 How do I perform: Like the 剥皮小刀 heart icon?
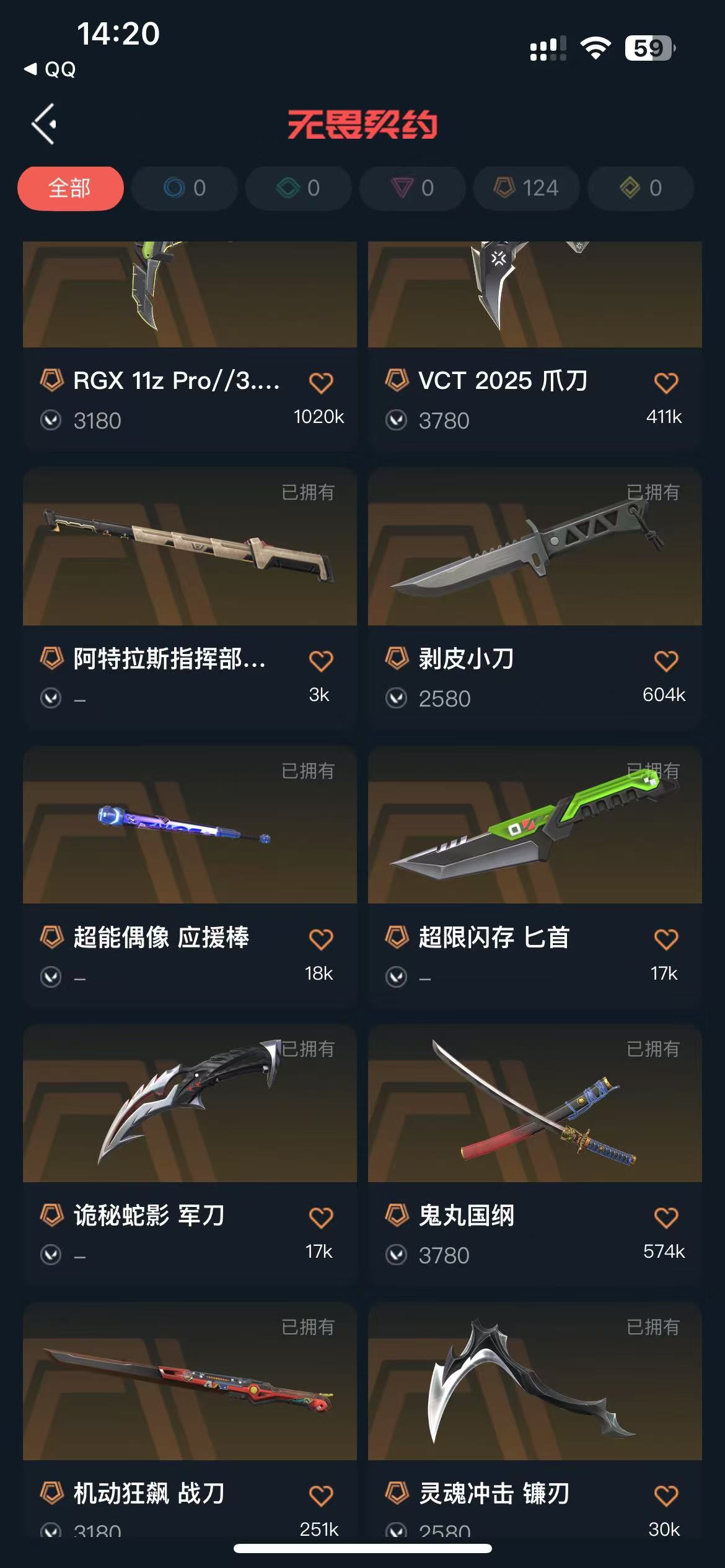point(666,661)
